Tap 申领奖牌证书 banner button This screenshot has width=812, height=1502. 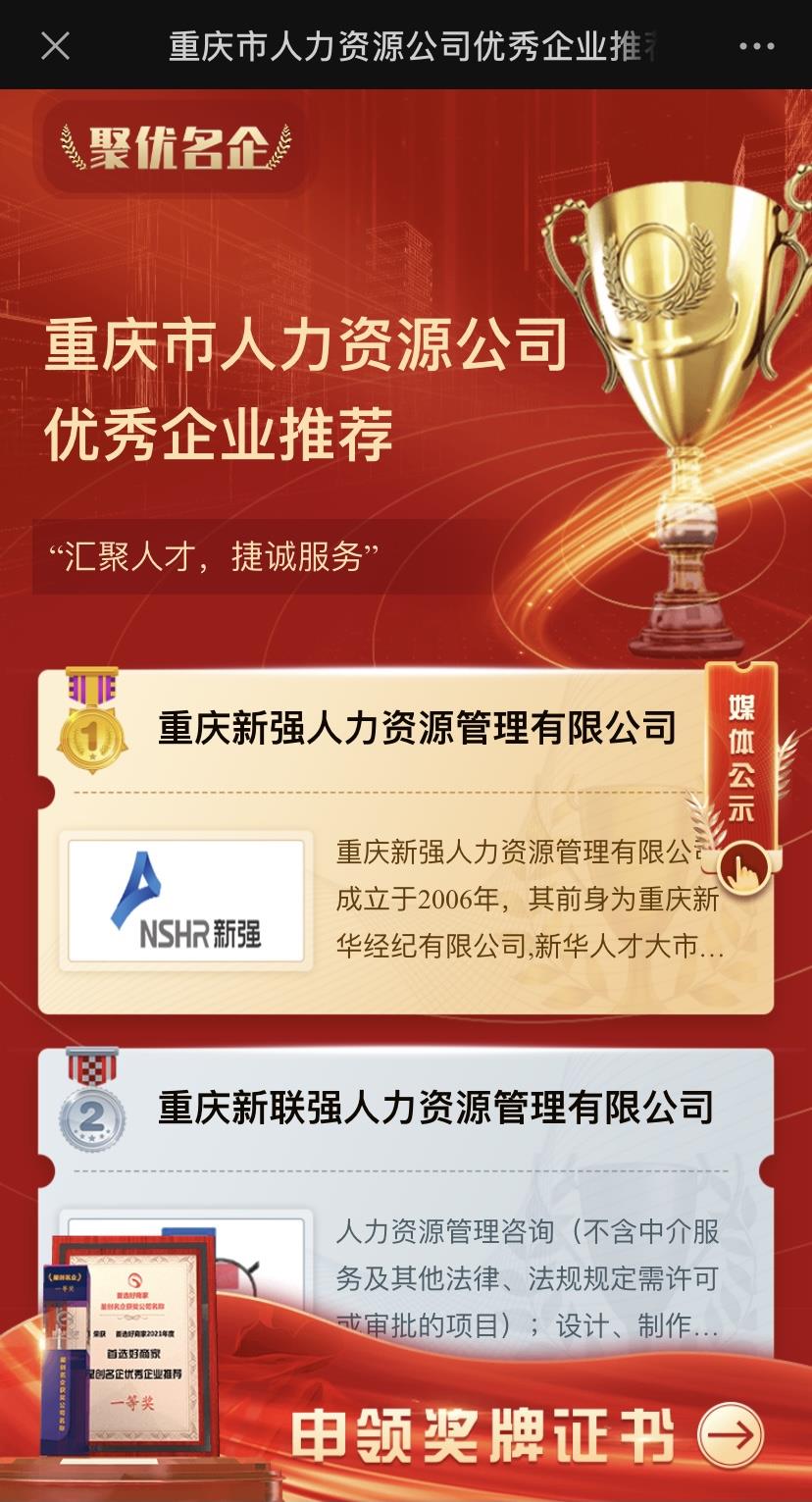pos(530,1436)
